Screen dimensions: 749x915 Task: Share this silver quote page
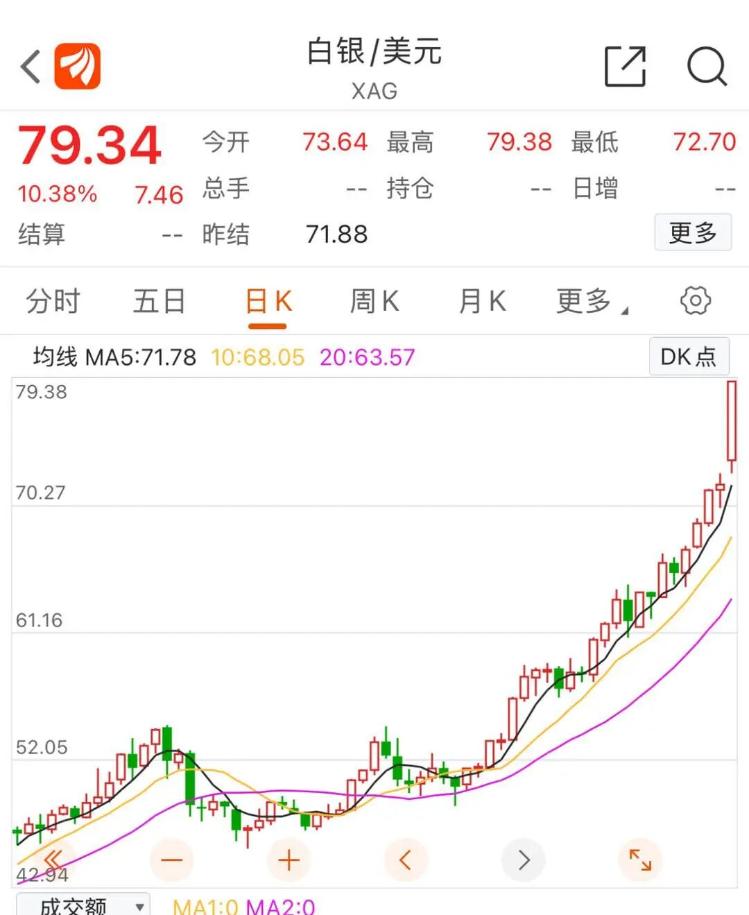pyautogui.click(x=626, y=67)
